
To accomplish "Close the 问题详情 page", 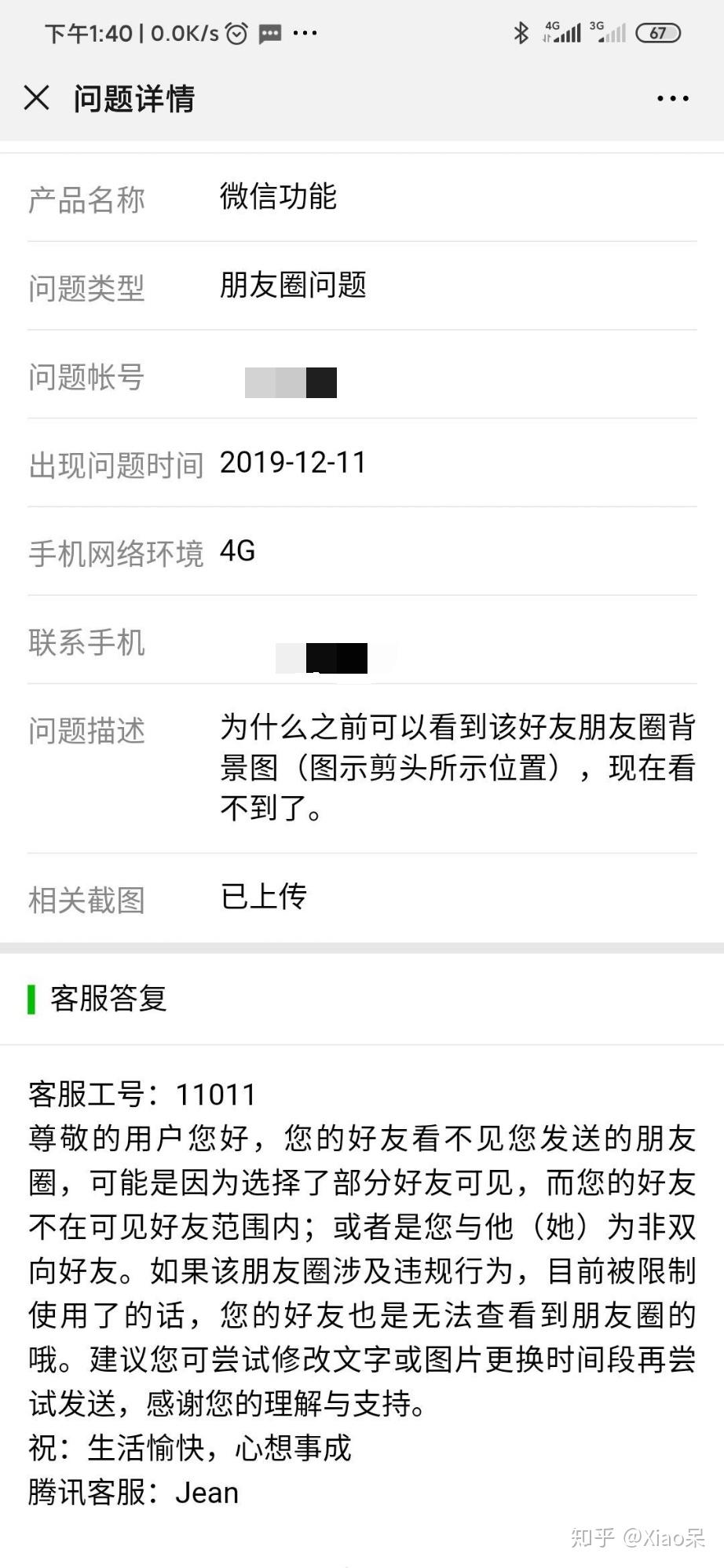I will click(x=37, y=98).
